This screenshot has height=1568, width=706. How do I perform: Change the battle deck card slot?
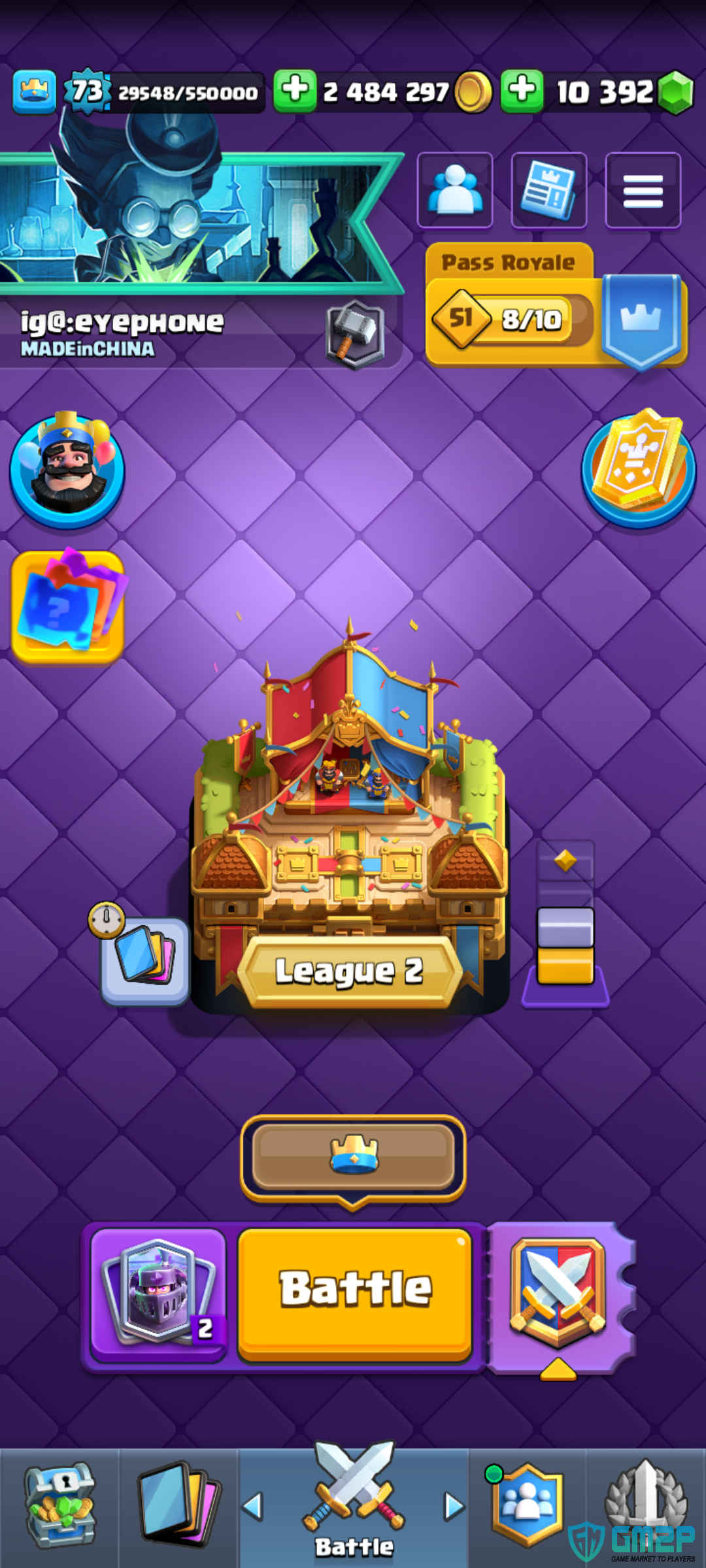[158, 1294]
